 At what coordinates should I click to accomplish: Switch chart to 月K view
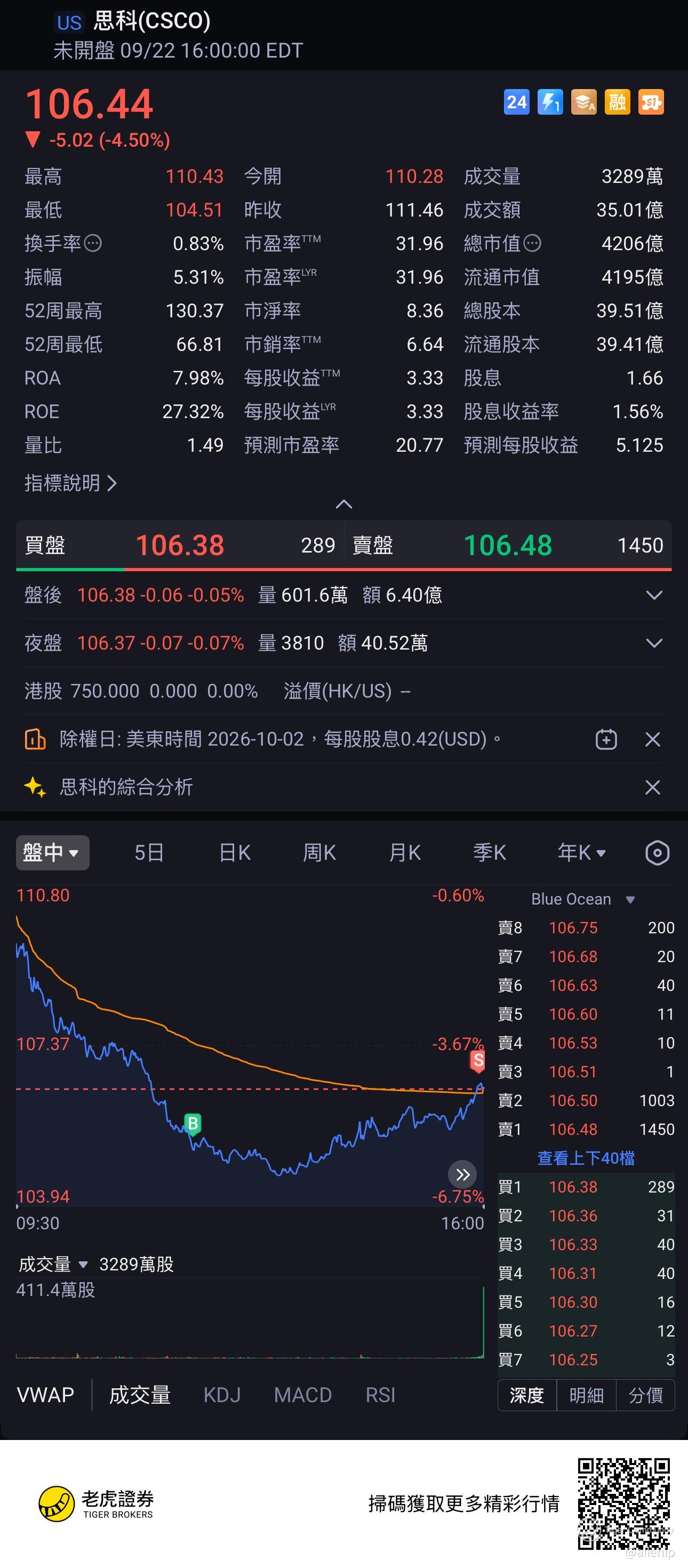point(405,853)
